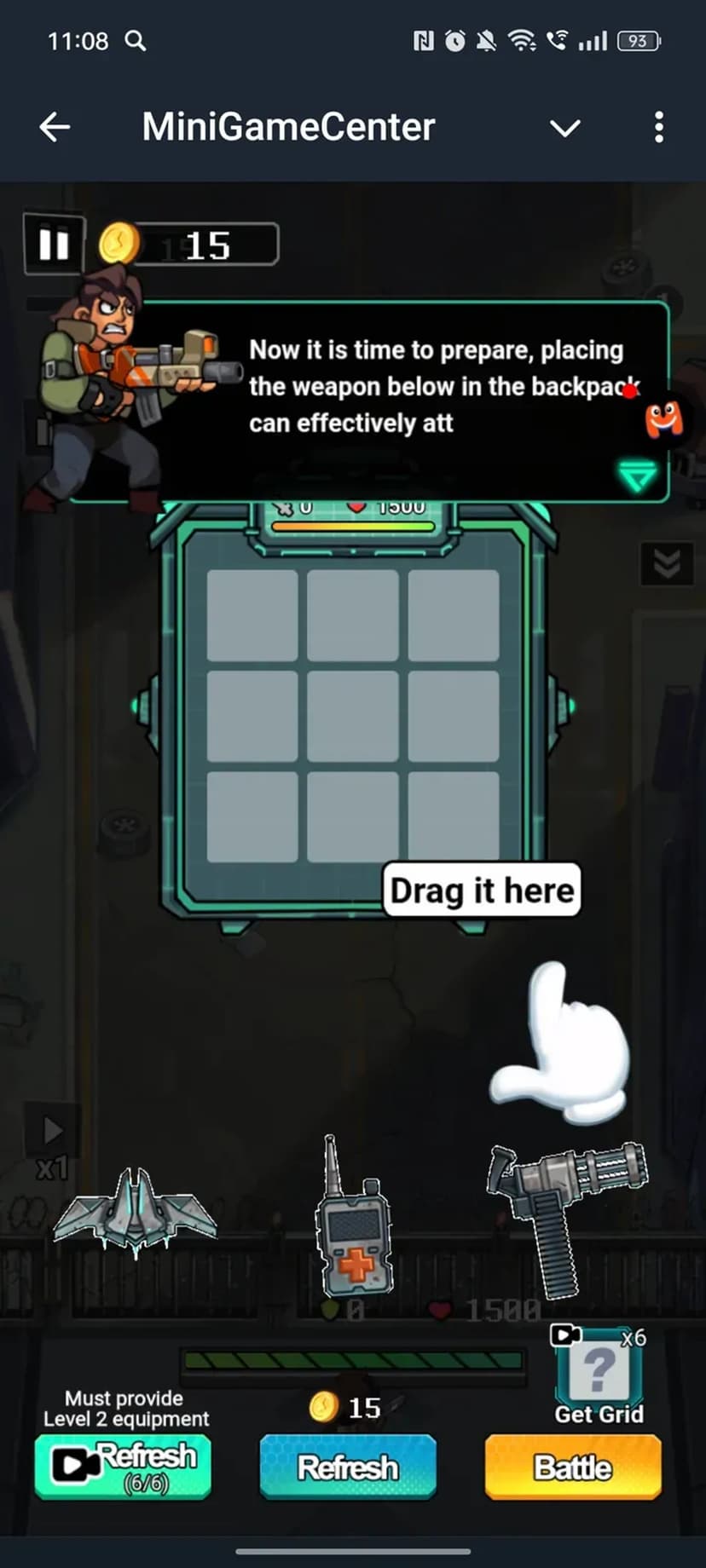This screenshot has height=1568, width=706.
Task: Change the x1 game speed
Action: coord(52,1142)
